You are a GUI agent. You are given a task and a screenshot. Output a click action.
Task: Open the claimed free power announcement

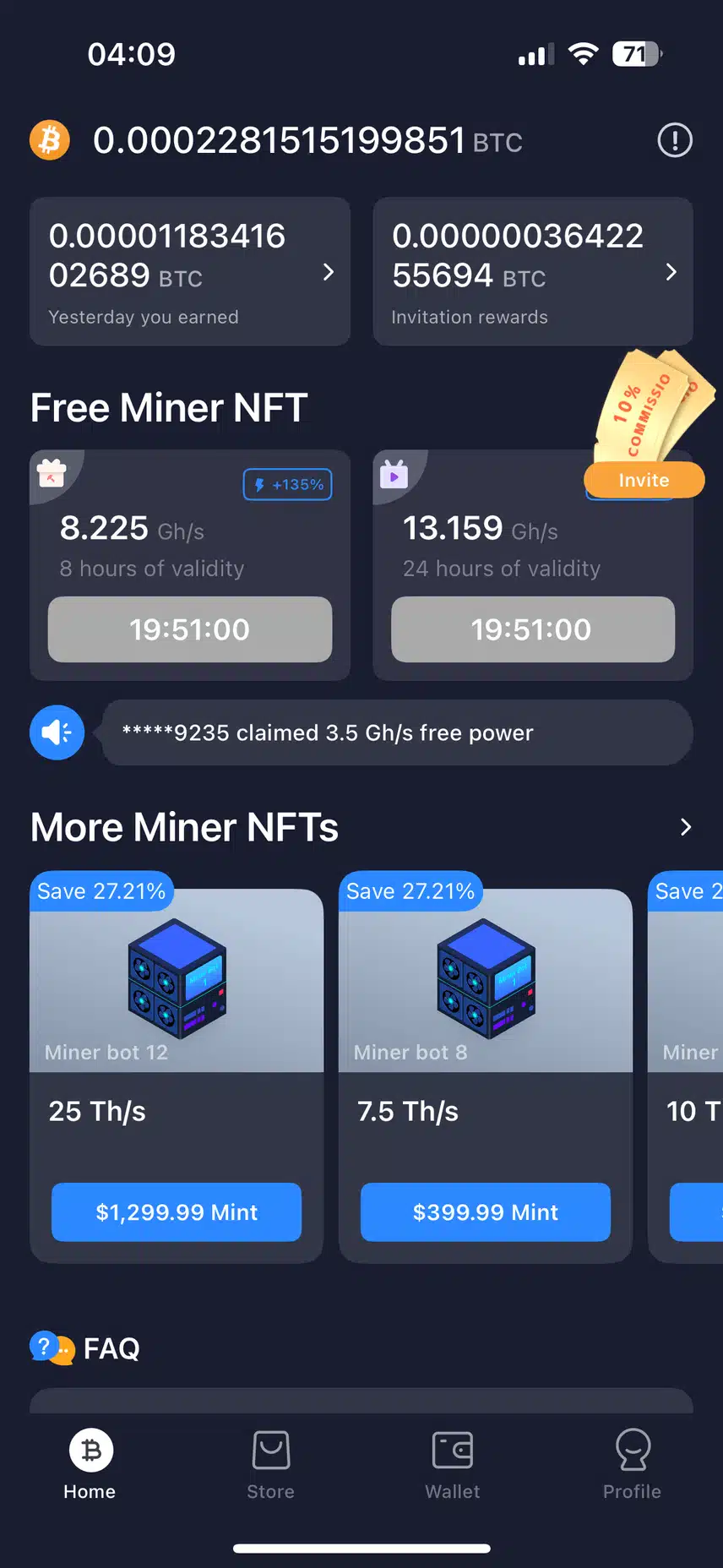pyautogui.click(x=397, y=732)
